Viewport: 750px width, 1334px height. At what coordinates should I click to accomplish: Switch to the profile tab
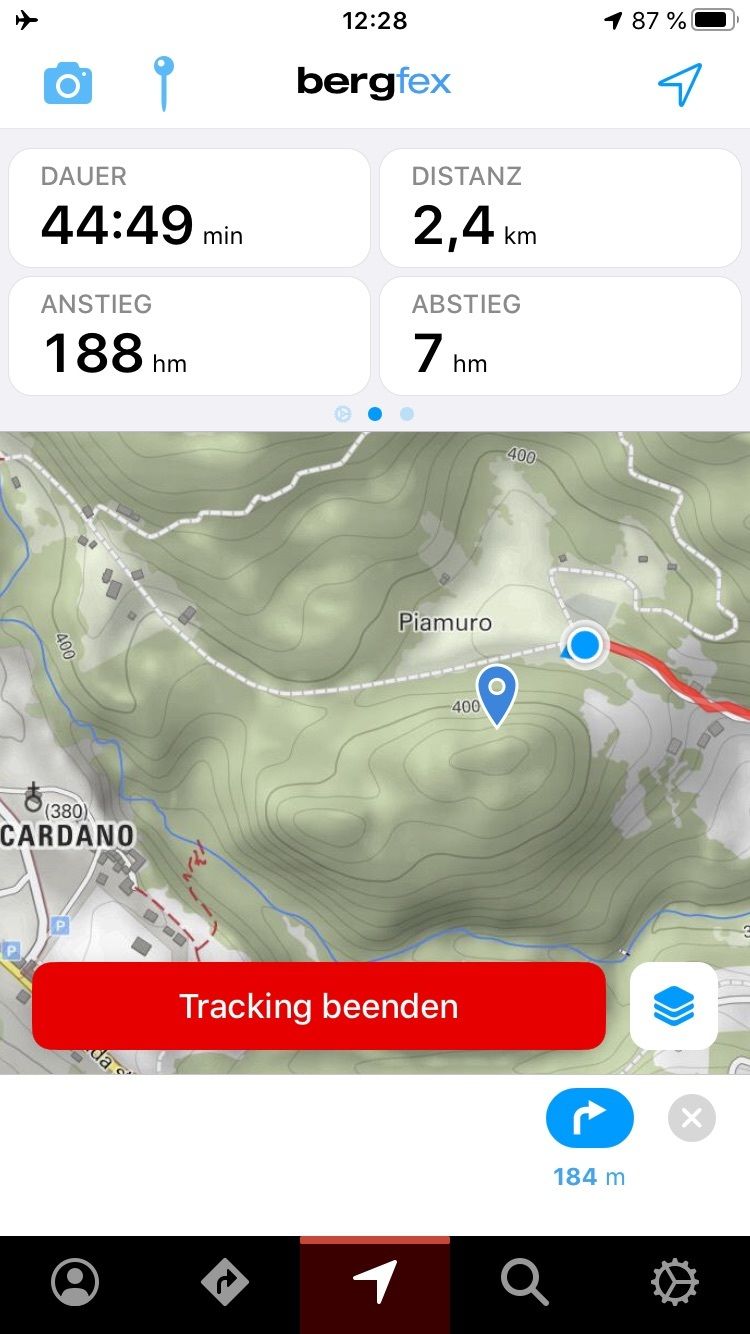75,1282
